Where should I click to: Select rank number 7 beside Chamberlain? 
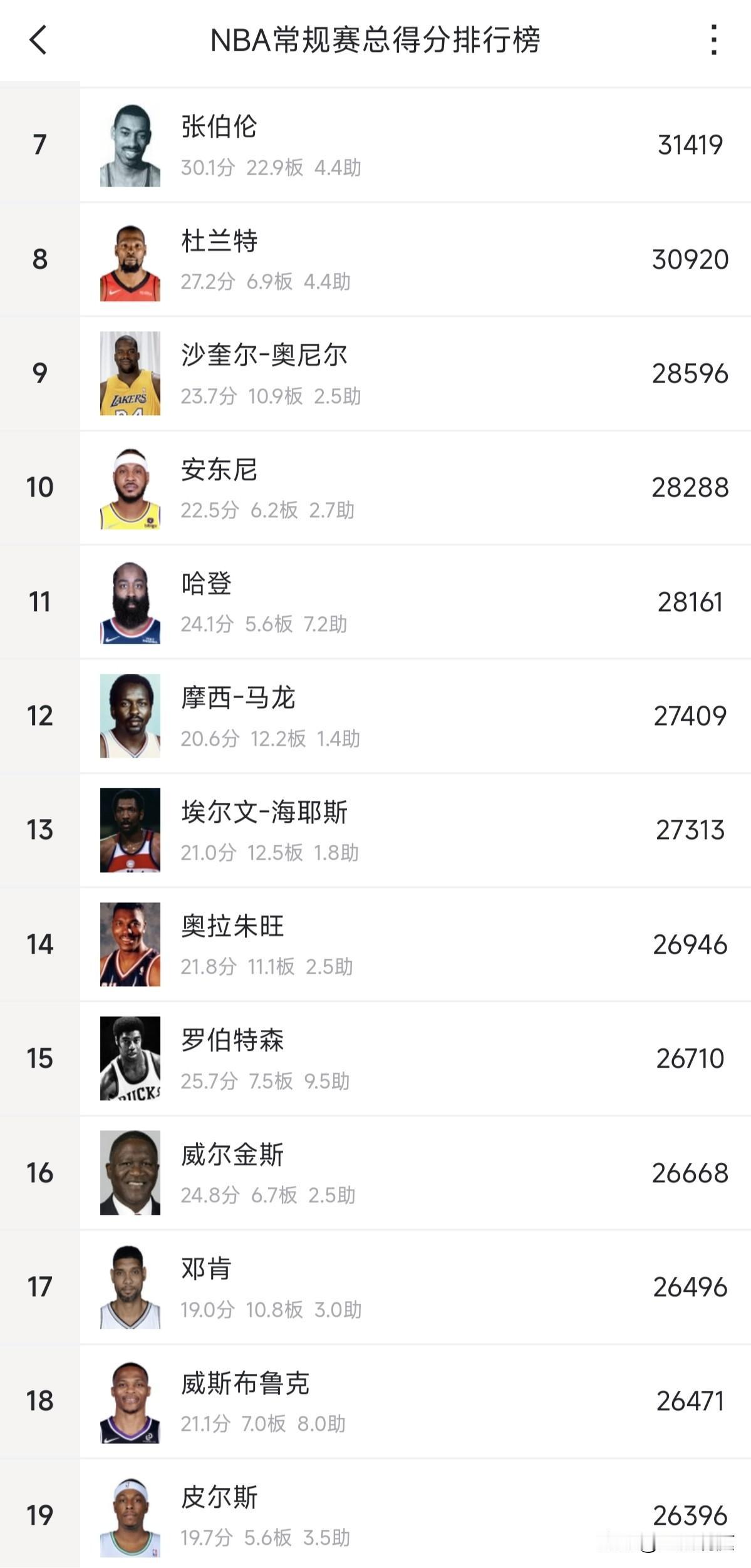point(39,143)
